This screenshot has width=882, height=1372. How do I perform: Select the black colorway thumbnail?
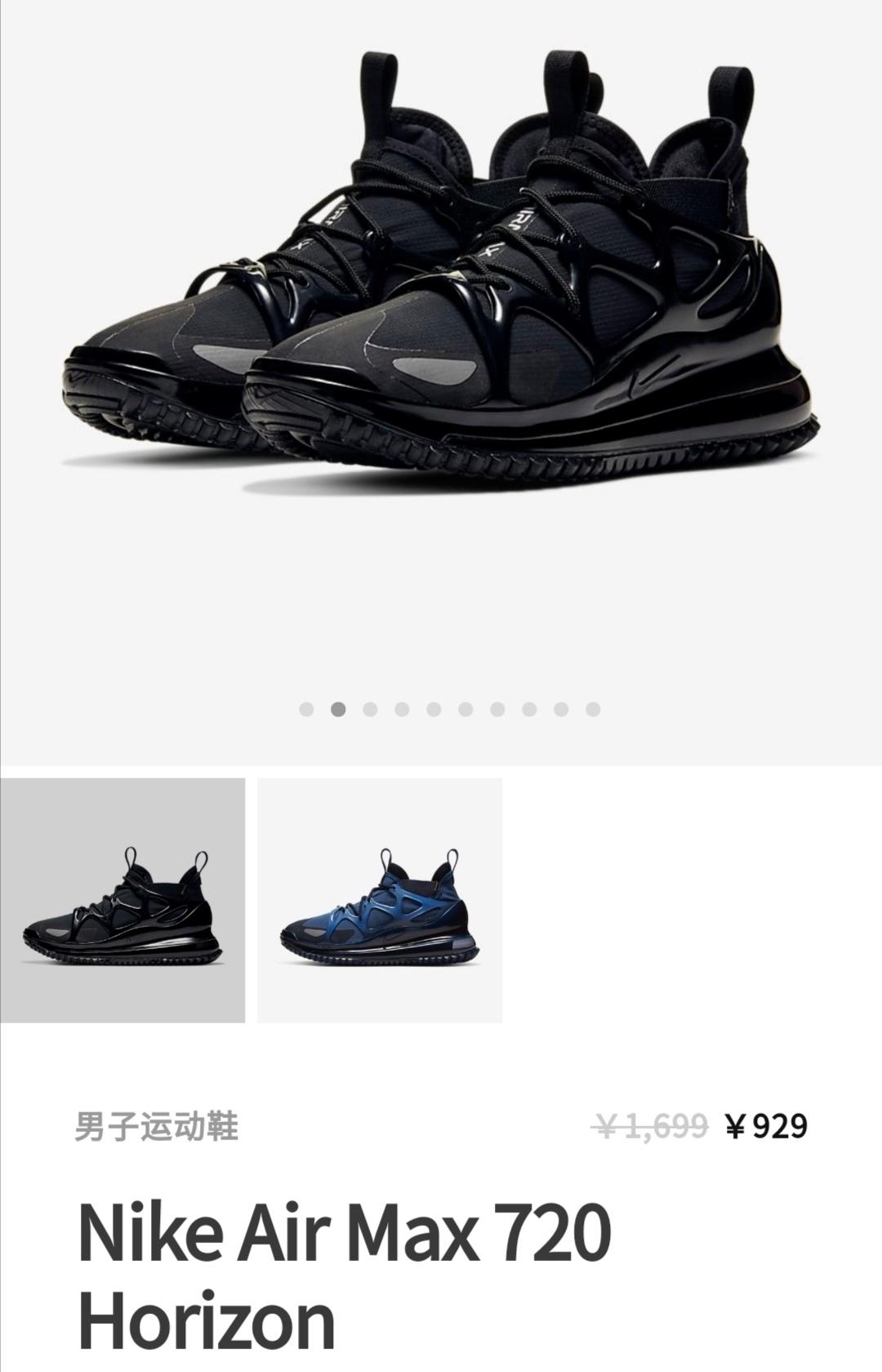122,900
